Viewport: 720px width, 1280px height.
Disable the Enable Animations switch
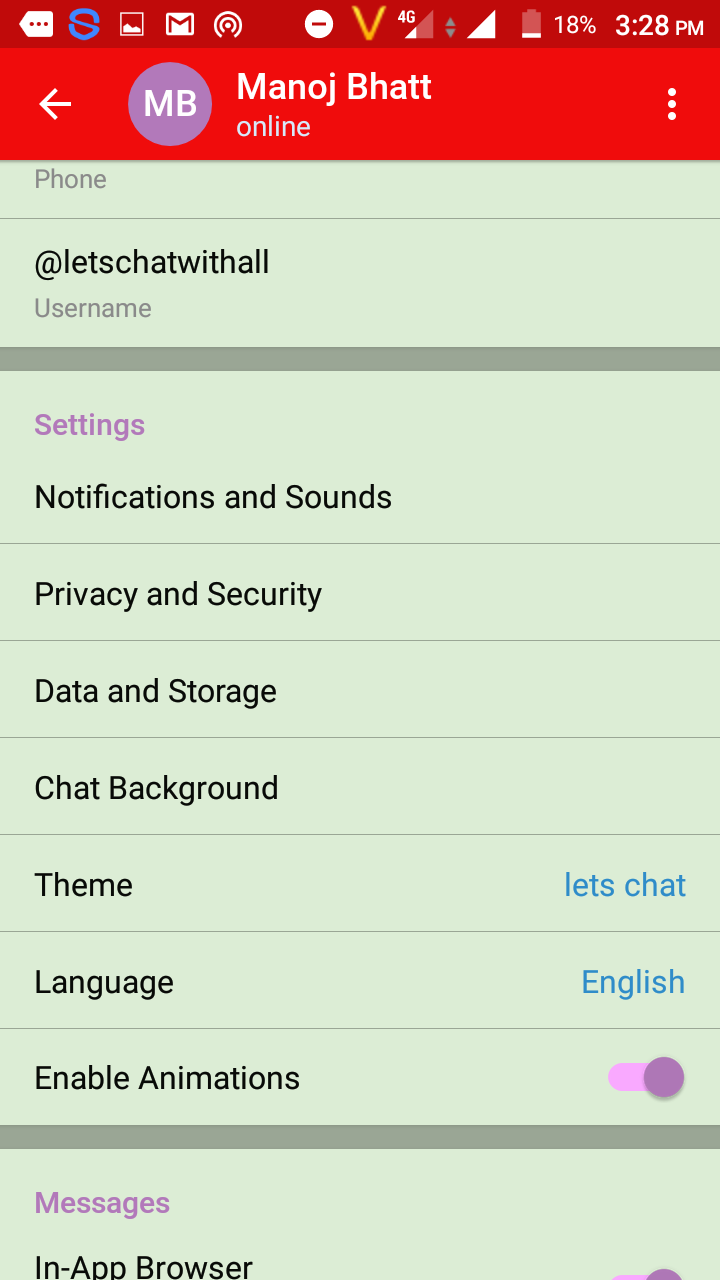click(x=645, y=1077)
